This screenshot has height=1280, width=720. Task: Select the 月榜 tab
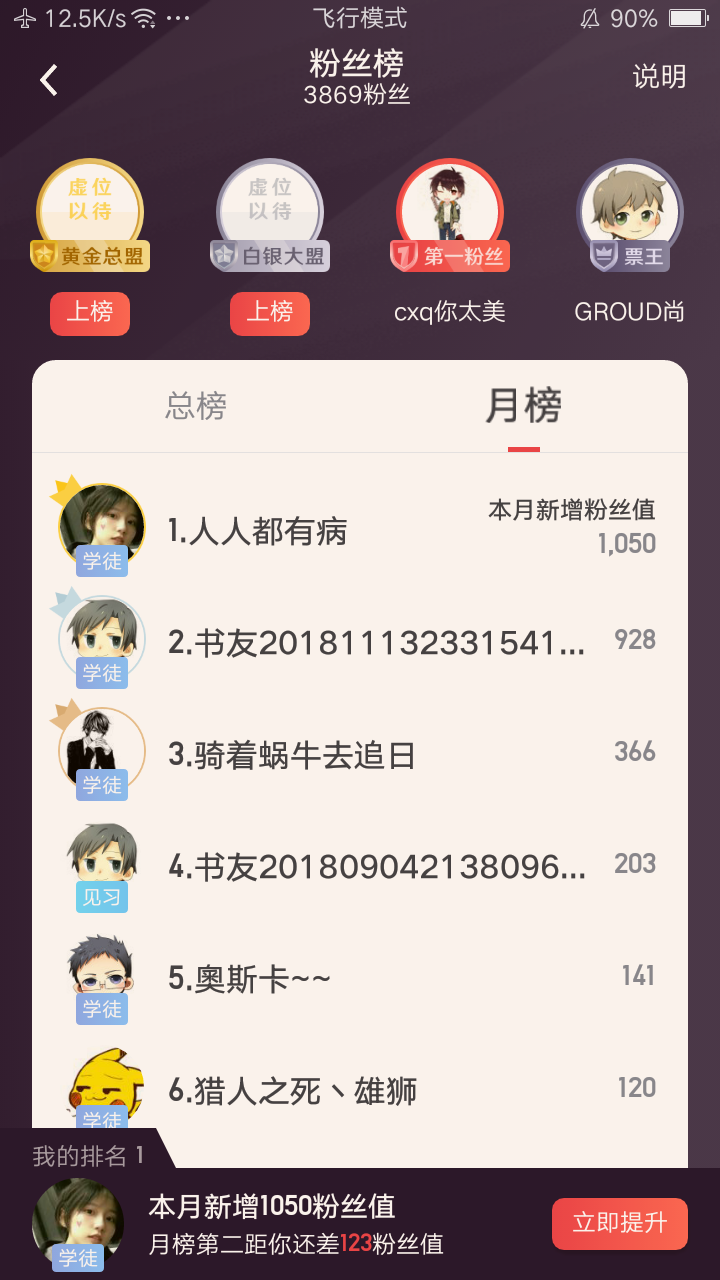(523, 407)
